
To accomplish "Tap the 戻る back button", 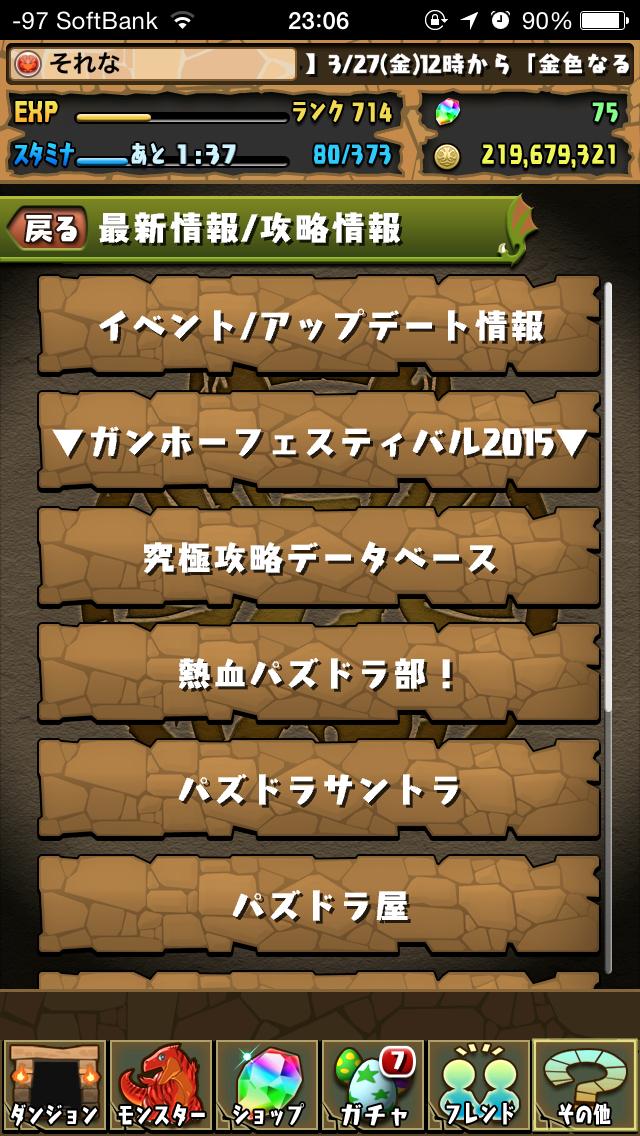I will pos(48,229).
